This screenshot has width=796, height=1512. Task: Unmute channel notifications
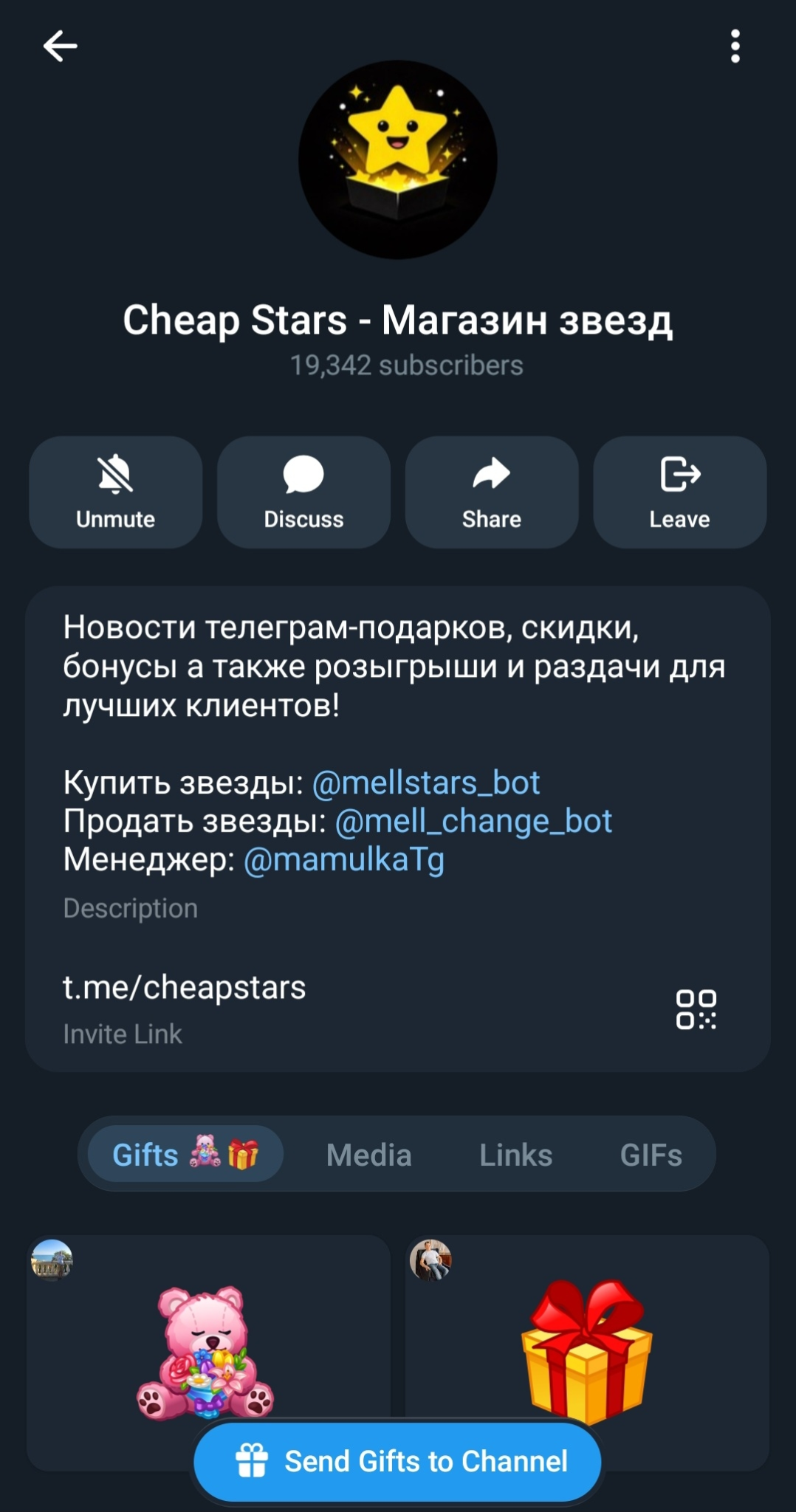point(116,492)
